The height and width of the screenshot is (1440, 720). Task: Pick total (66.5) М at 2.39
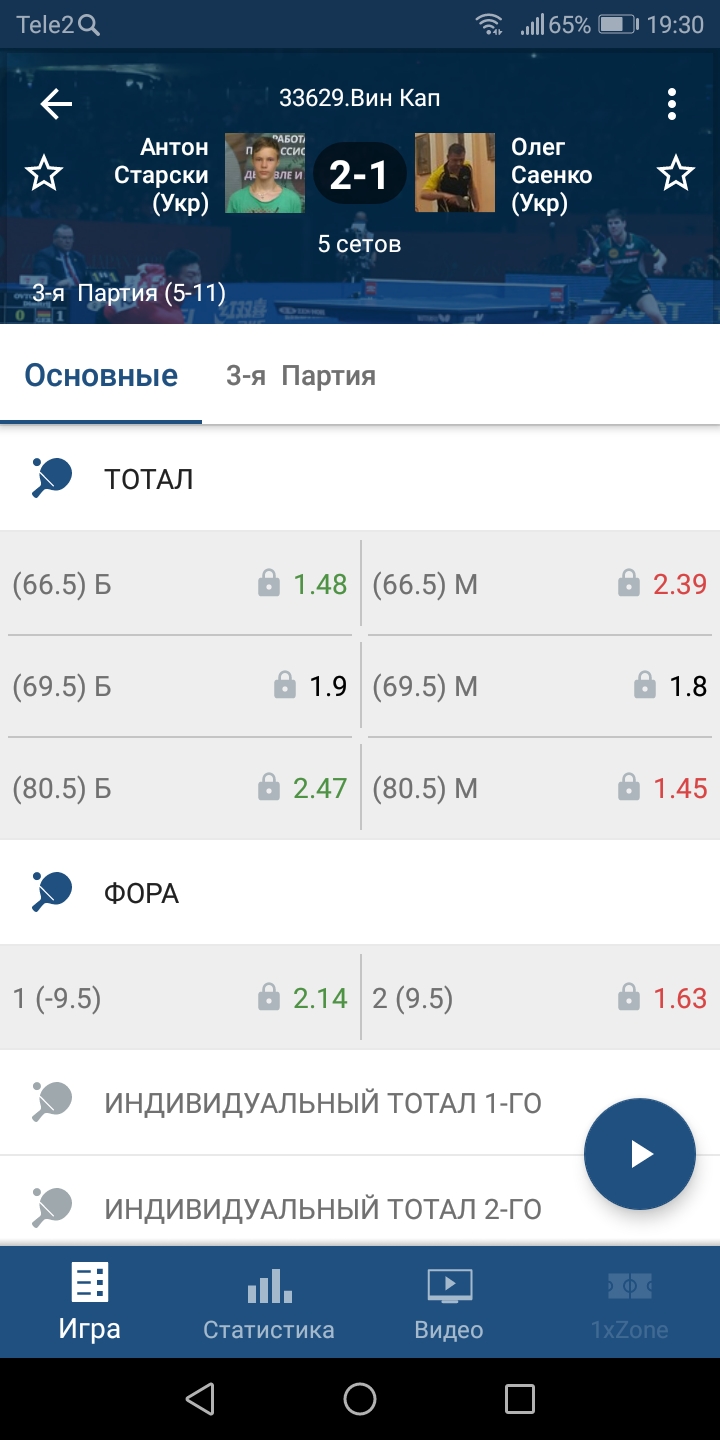tap(540, 584)
